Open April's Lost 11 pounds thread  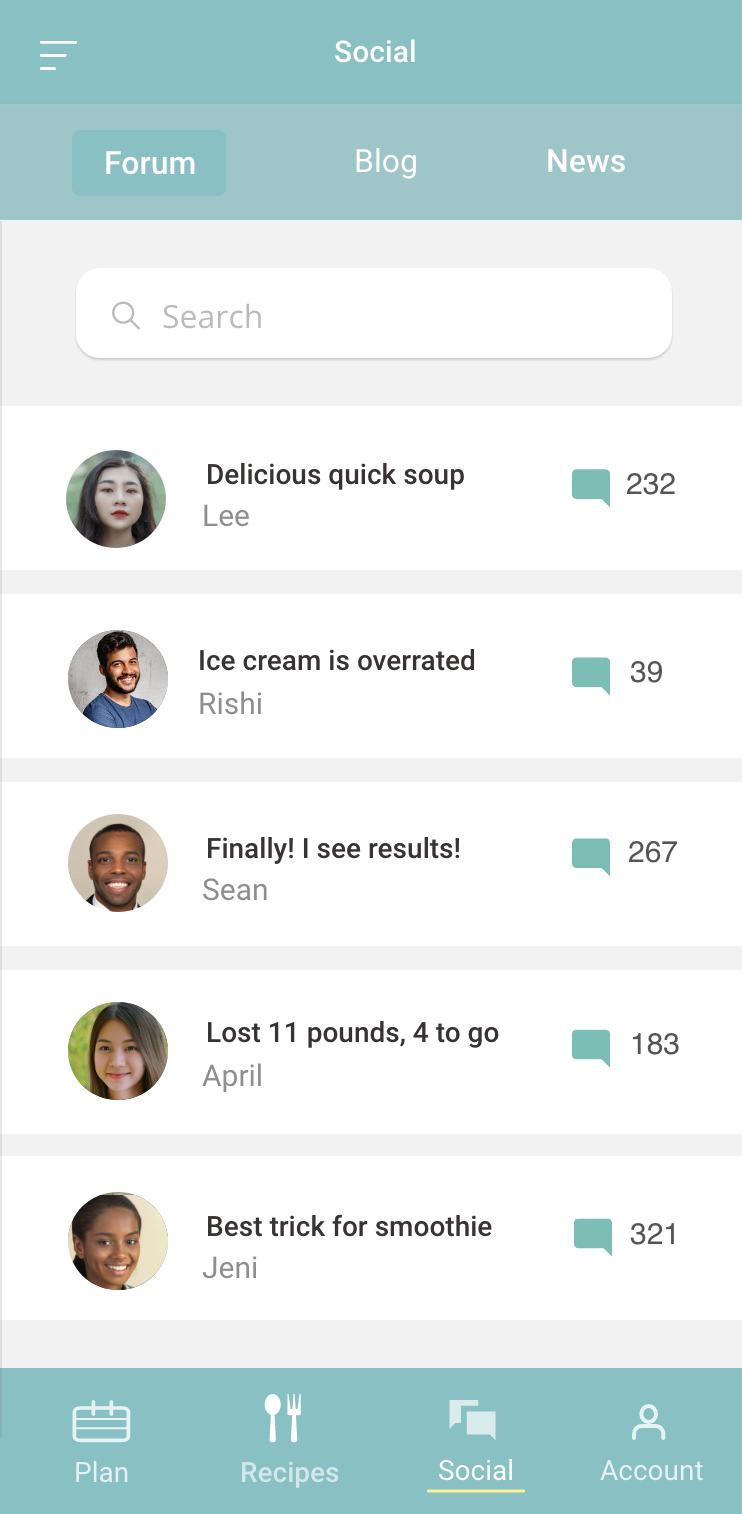pos(371,1052)
